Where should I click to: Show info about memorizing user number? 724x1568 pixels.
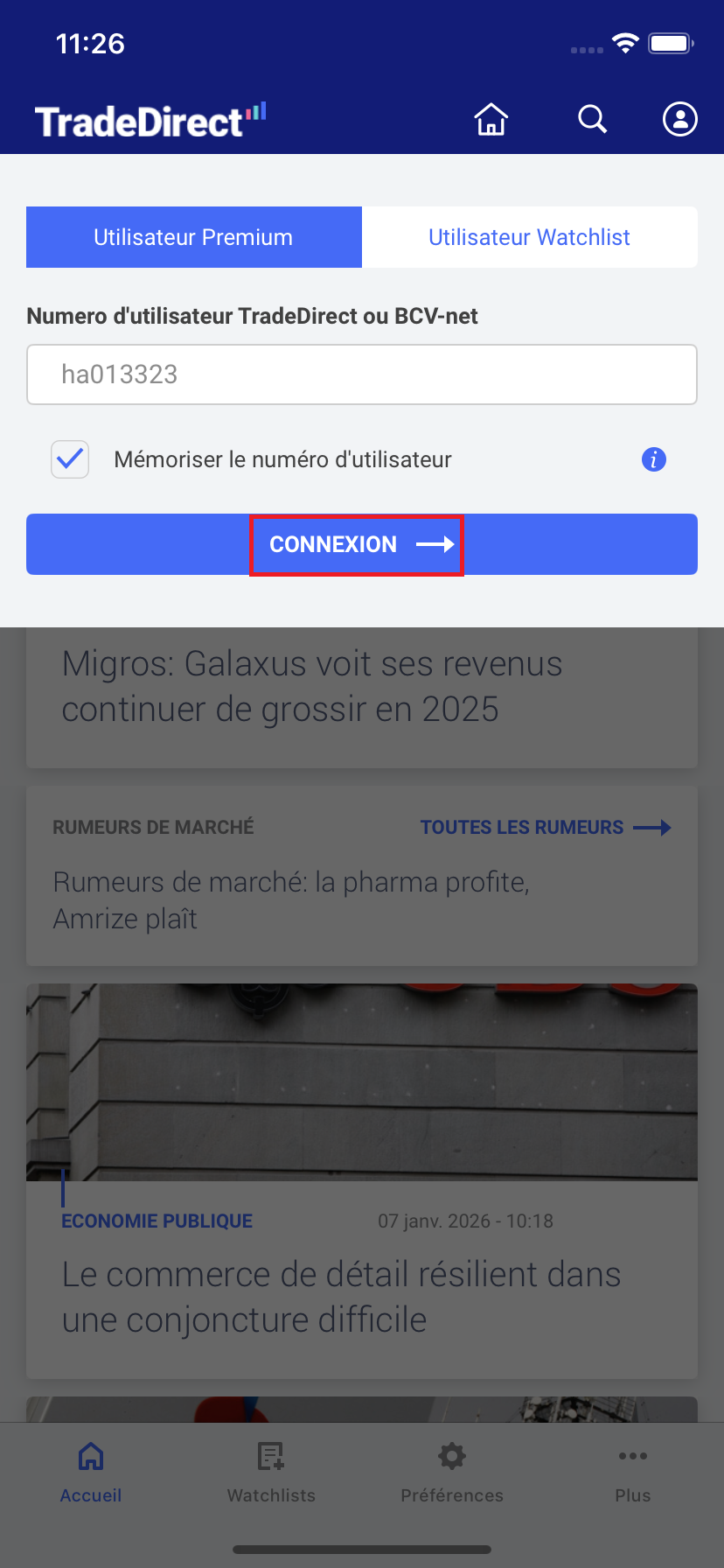pos(653,459)
